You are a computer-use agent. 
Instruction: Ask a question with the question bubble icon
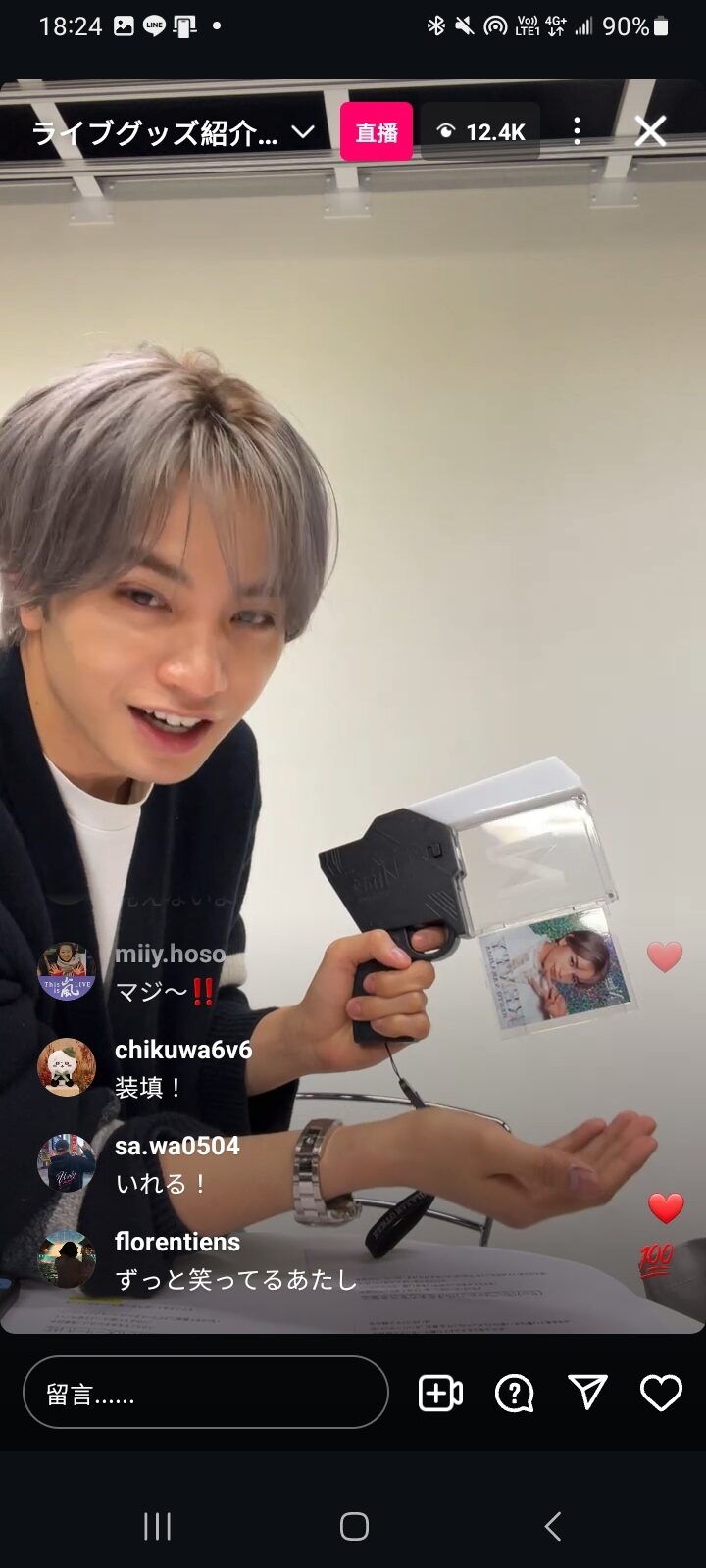pyautogui.click(x=514, y=1393)
